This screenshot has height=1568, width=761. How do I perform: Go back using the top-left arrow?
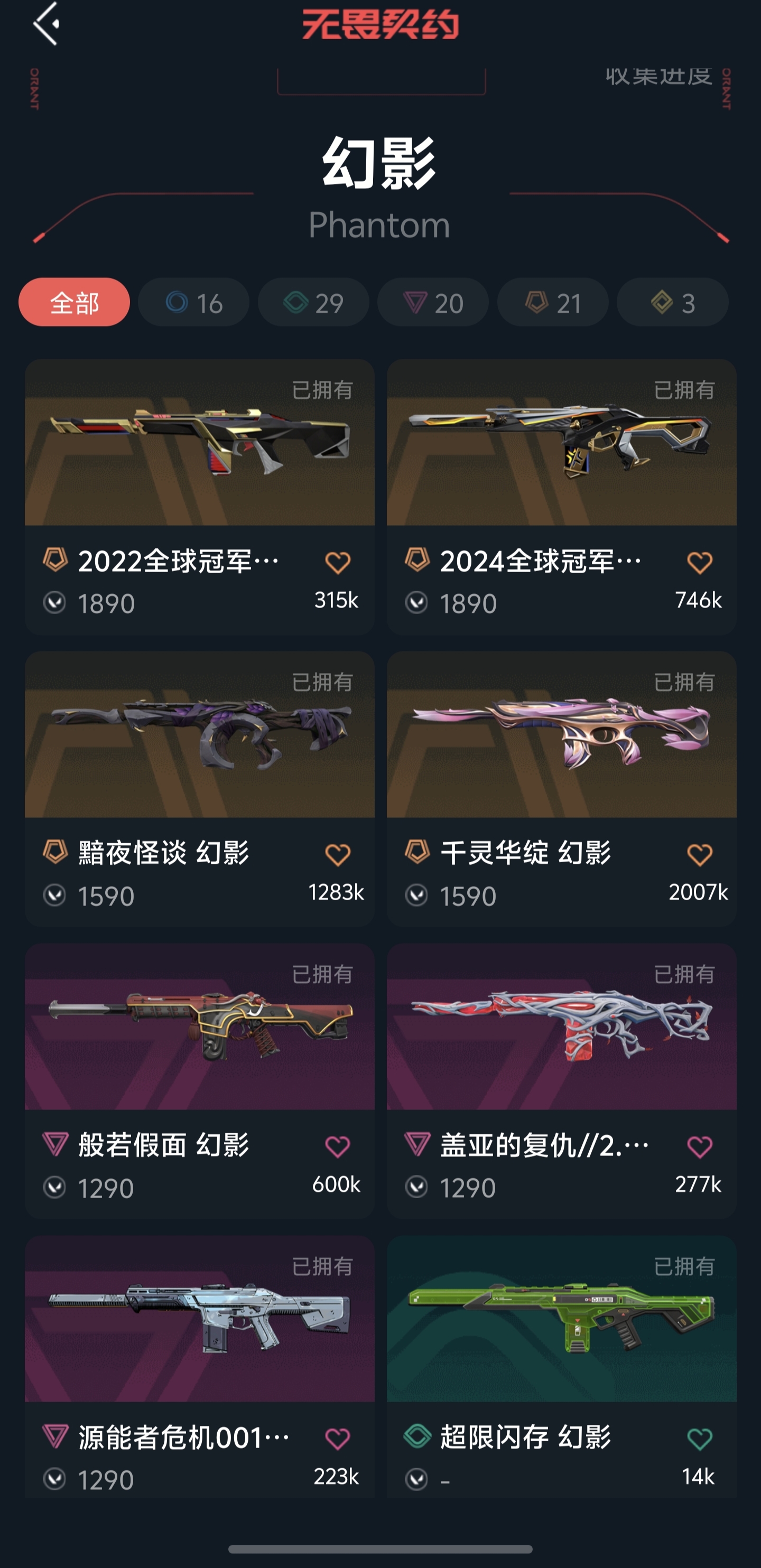pos(45,24)
